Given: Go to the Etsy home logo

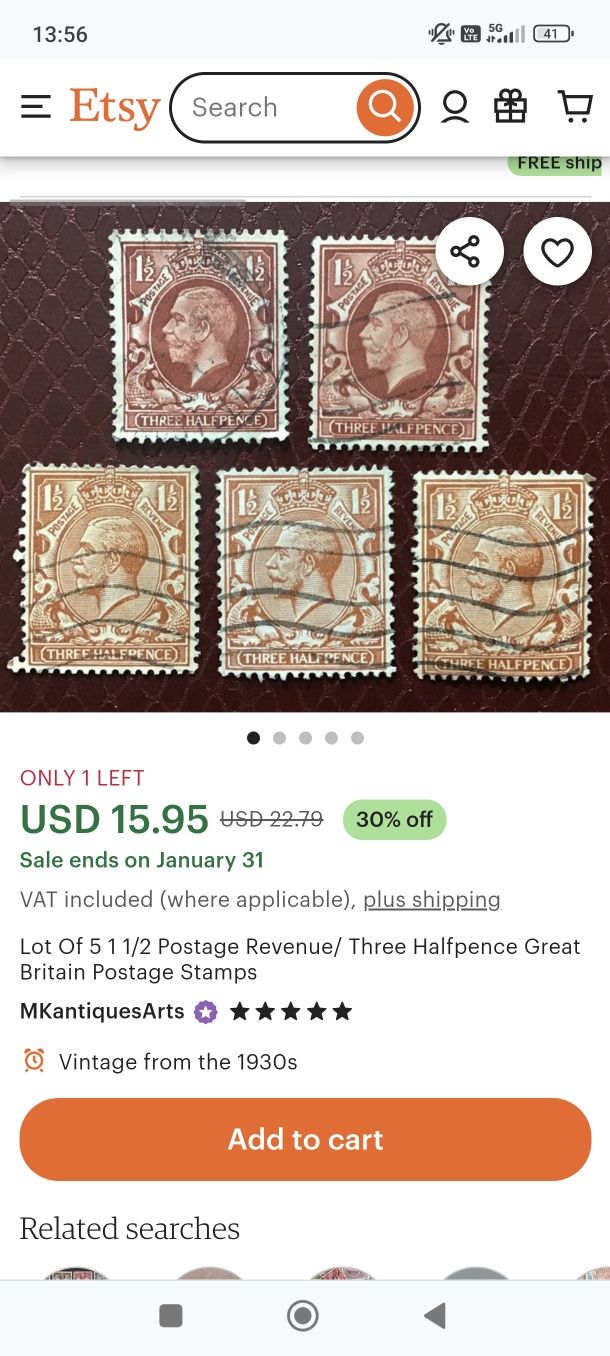Looking at the screenshot, I should (x=114, y=107).
